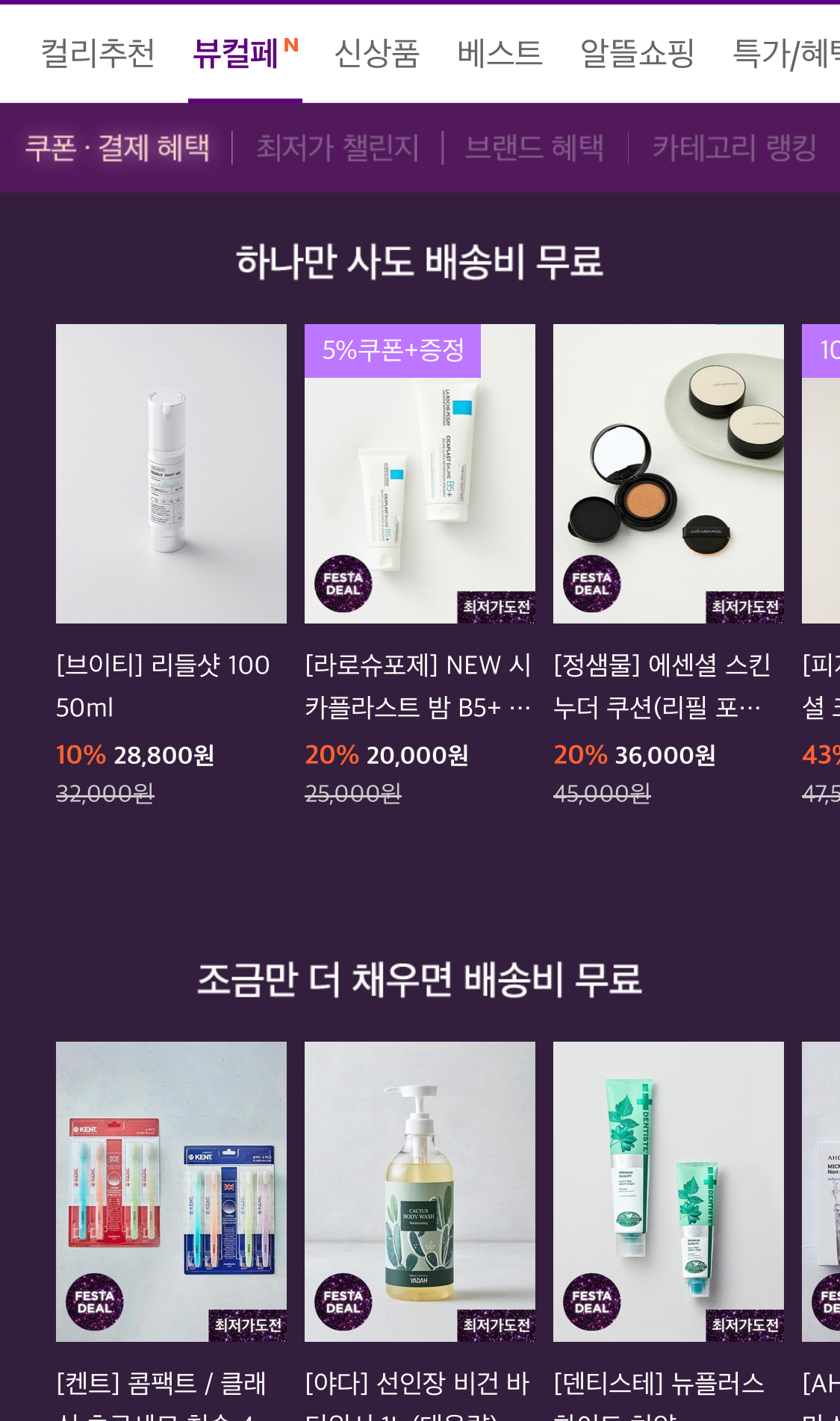Jump to 최저가 챌린지 section

pyautogui.click(x=337, y=147)
